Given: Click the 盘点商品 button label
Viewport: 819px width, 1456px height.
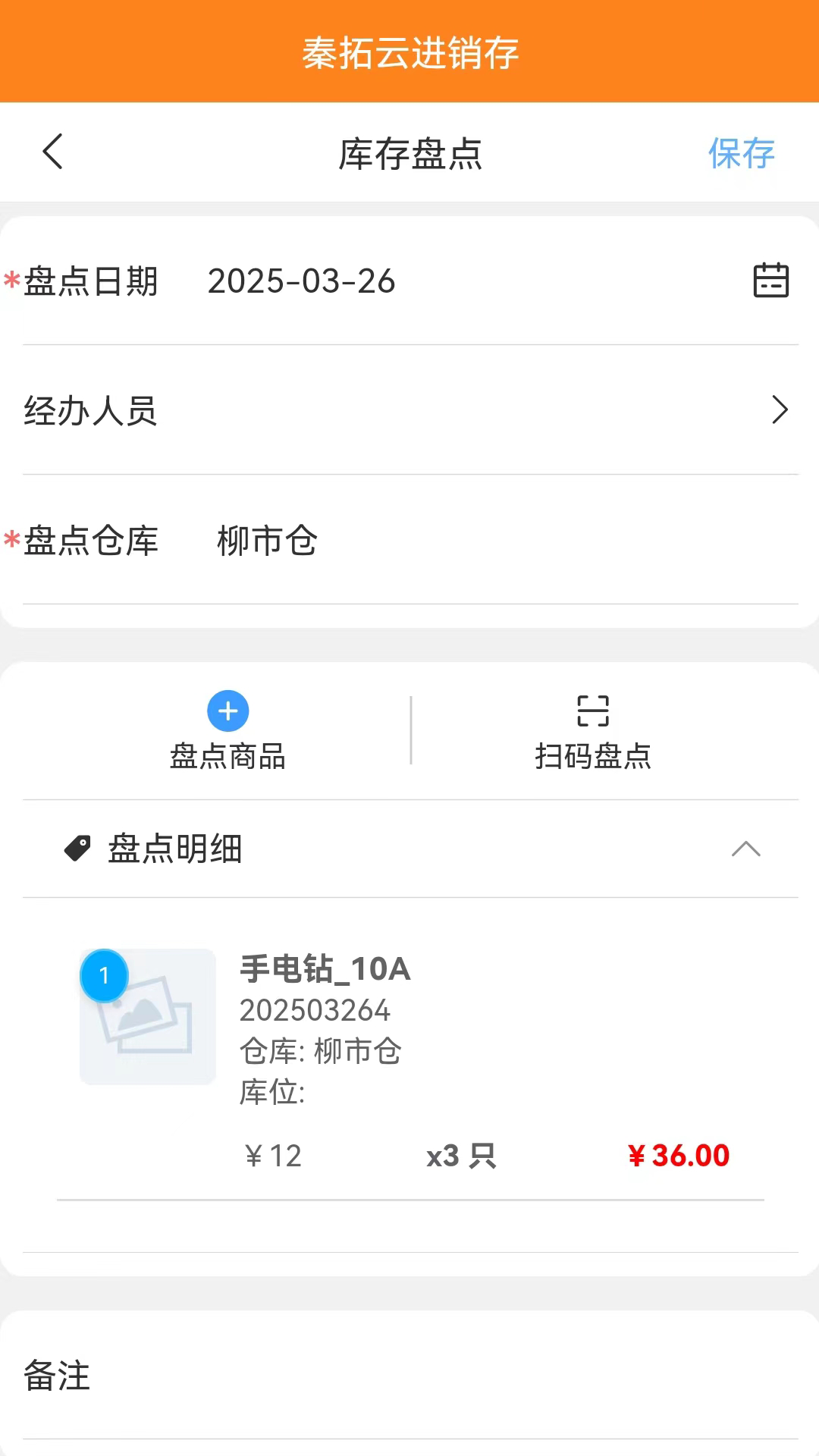Looking at the screenshot, I should (227, 756).
